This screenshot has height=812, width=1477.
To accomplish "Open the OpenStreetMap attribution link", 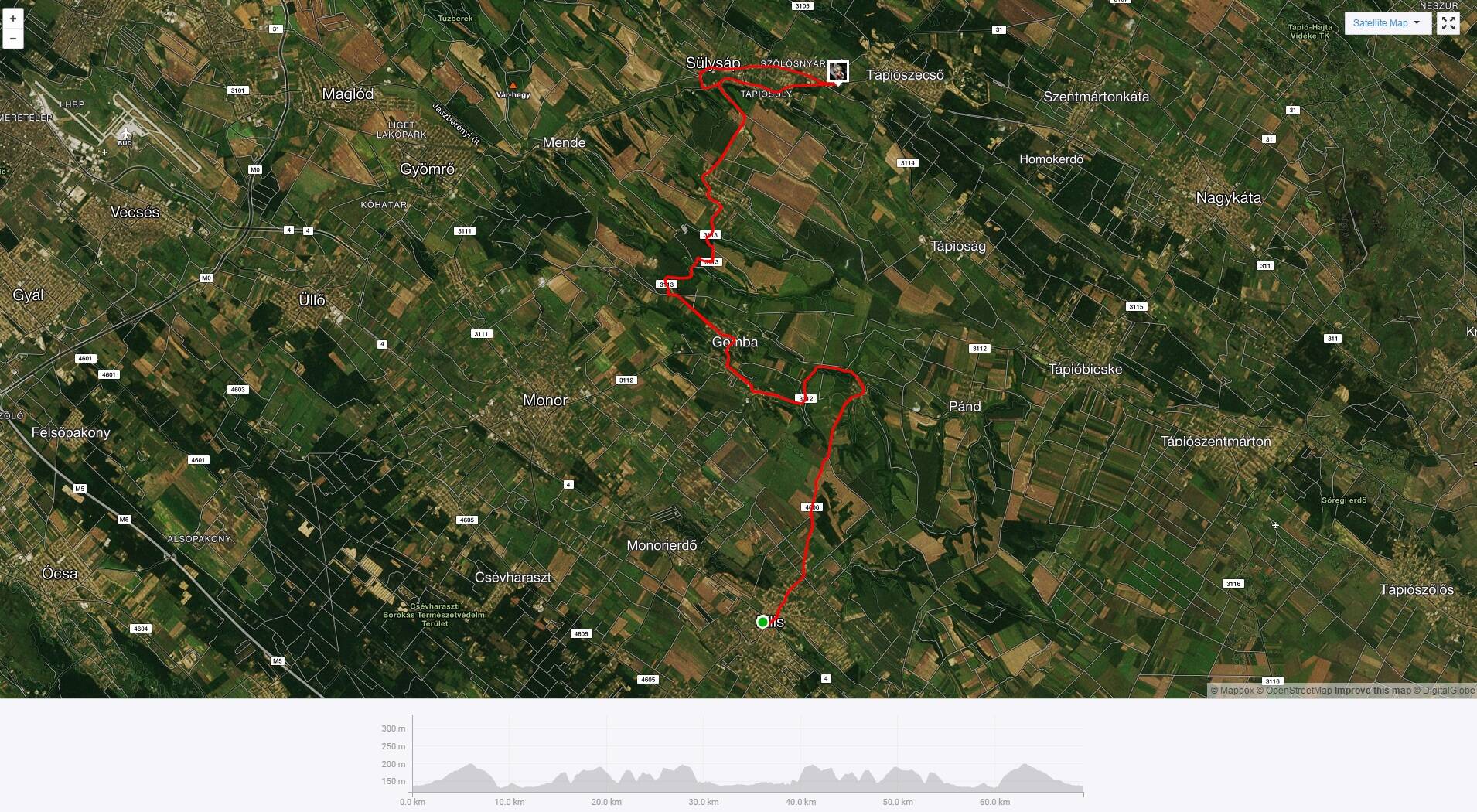I will (1298, 691).
